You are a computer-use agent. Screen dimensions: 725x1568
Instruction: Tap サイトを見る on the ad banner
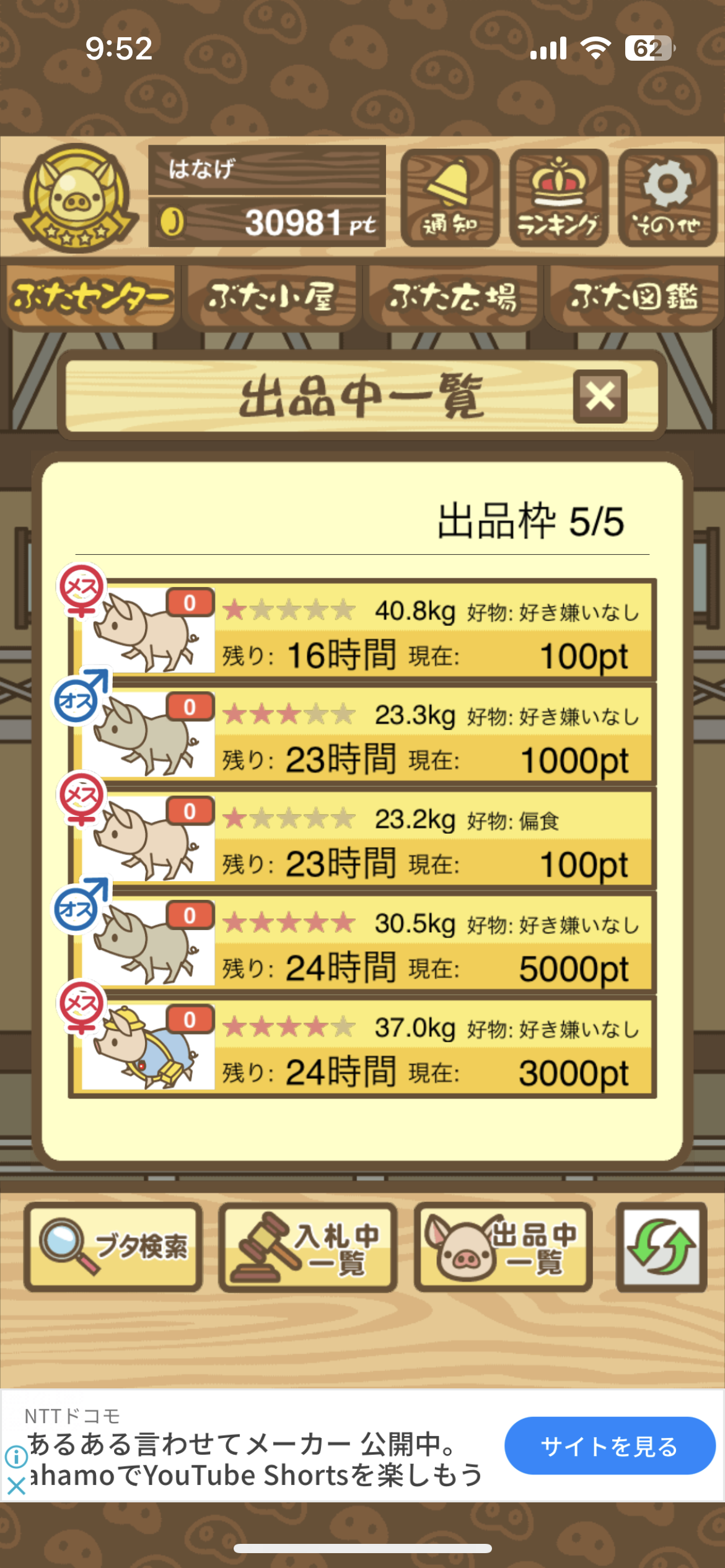[609, 1446]
